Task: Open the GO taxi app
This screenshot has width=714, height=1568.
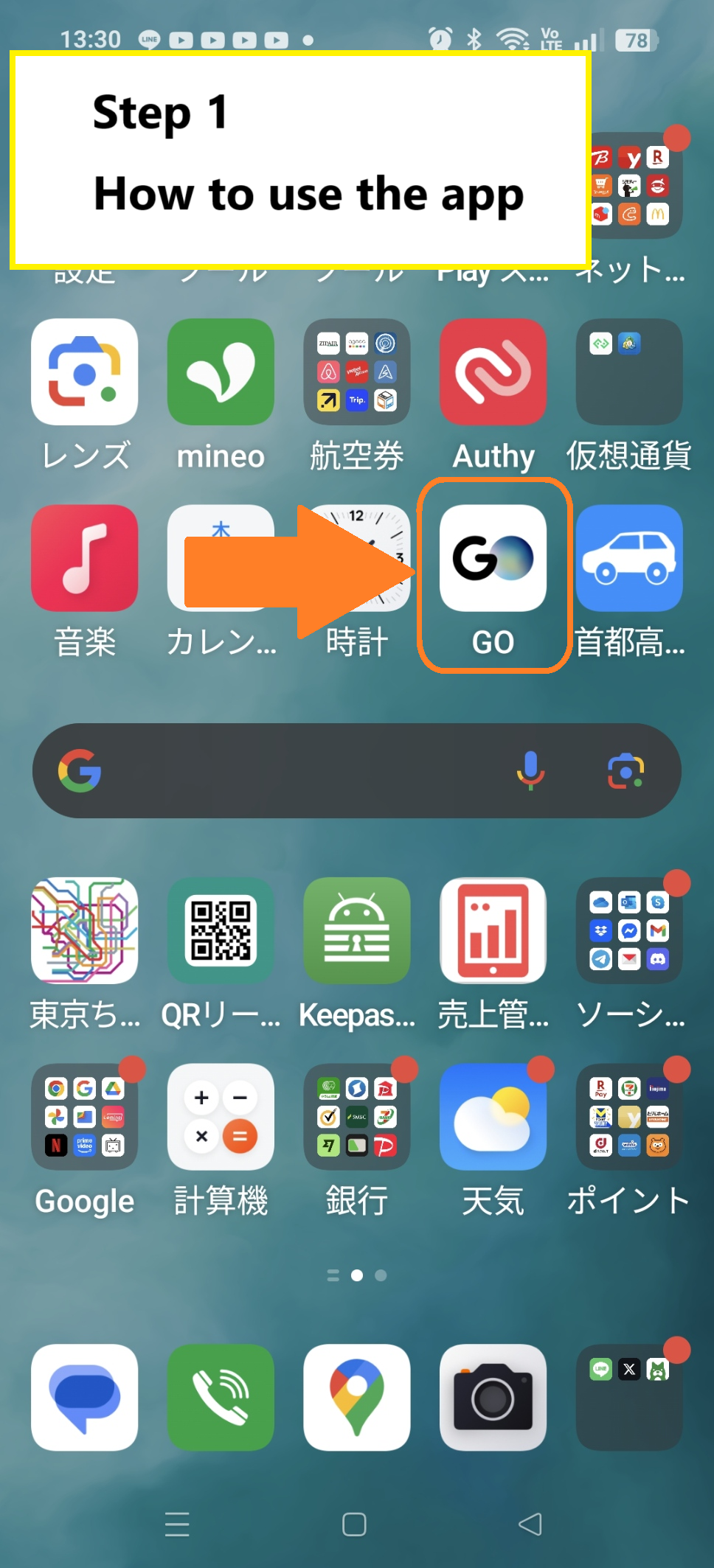Action: (x=493, y=559)
